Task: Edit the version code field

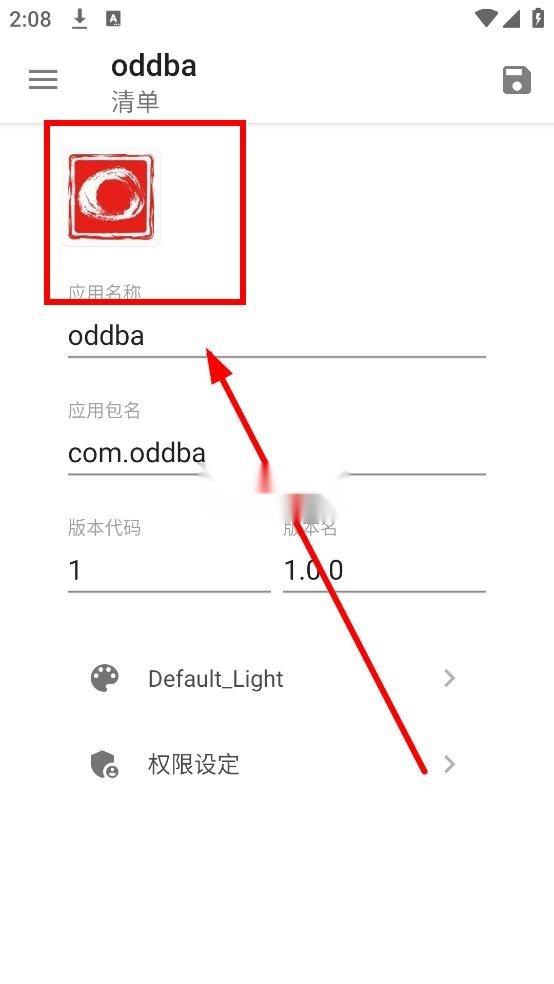Action: [169, 570]
